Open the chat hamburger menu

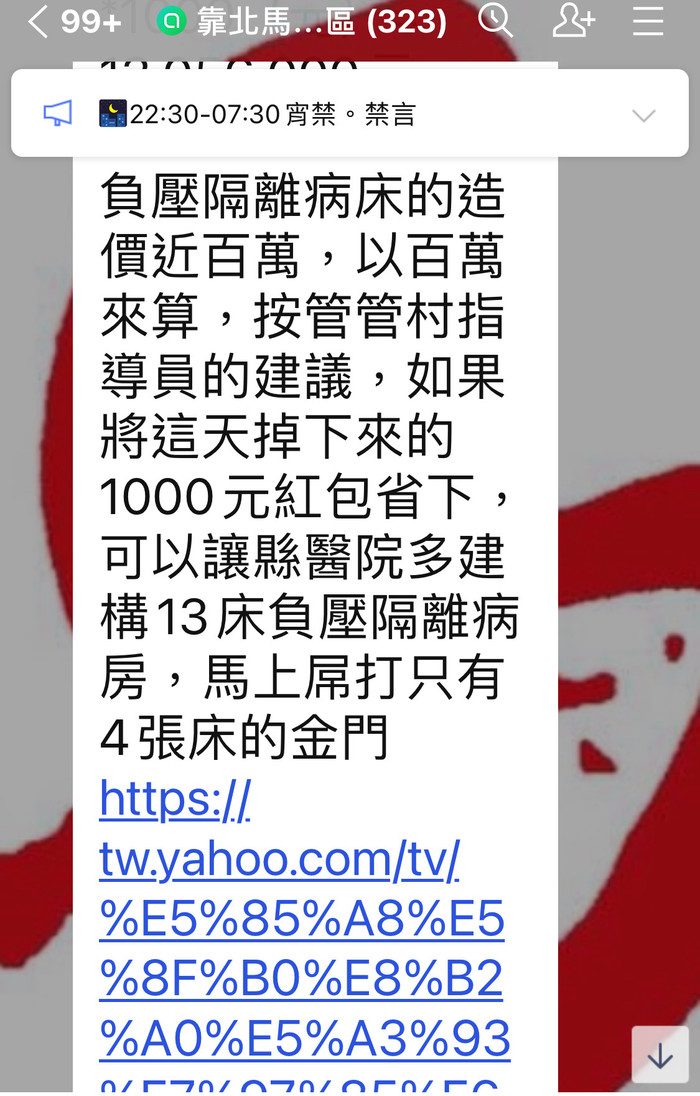648,20
